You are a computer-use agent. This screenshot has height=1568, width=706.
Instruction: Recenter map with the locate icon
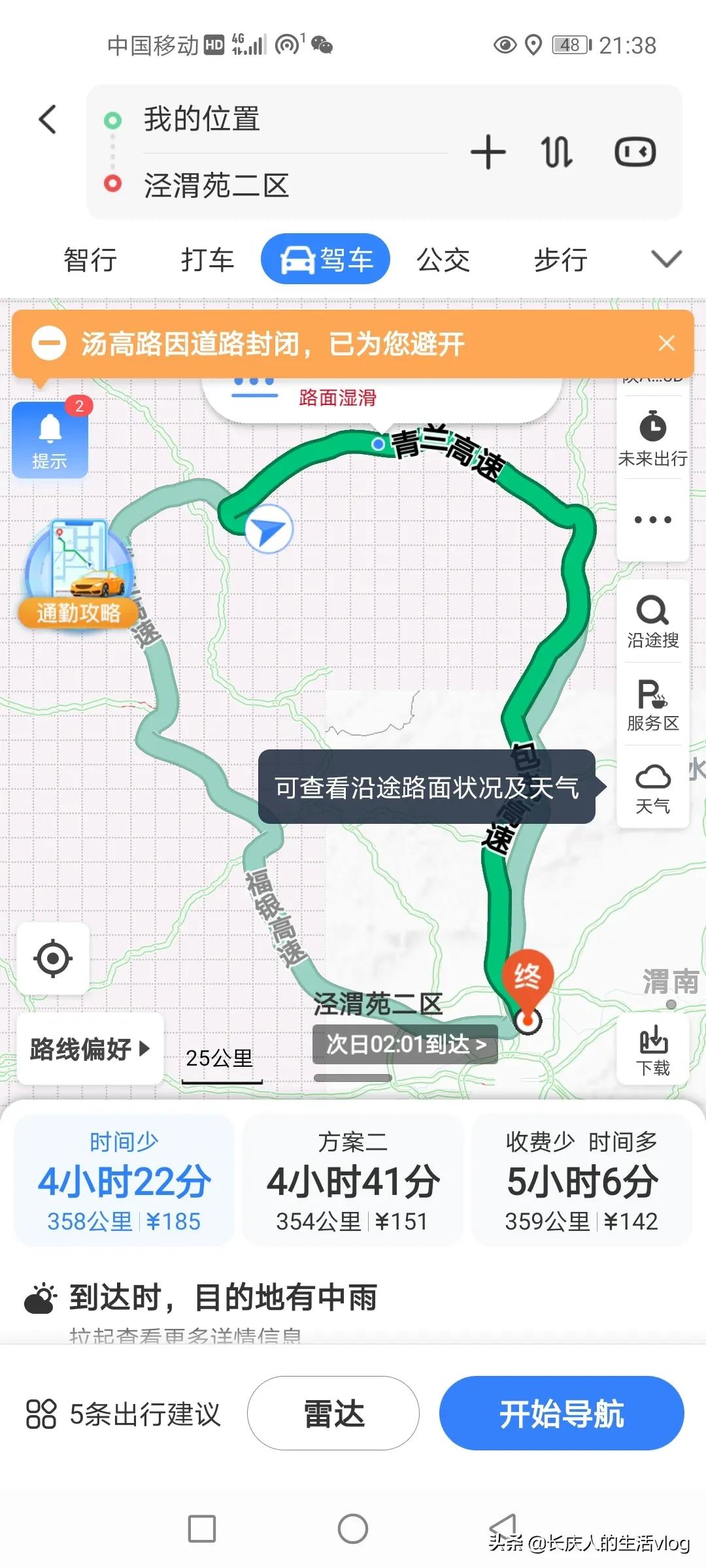(x=52, y=958)
